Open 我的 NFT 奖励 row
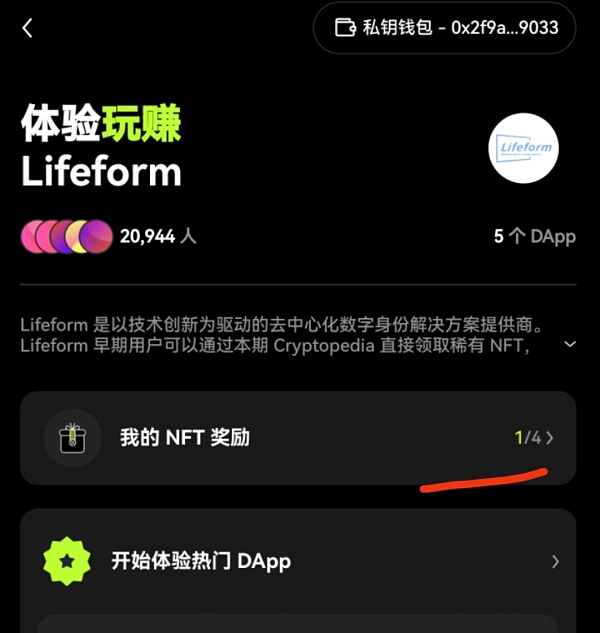Image resolution: width=600 pixels, height=633 pixels. pyautogui.click(x=298, y=437)
